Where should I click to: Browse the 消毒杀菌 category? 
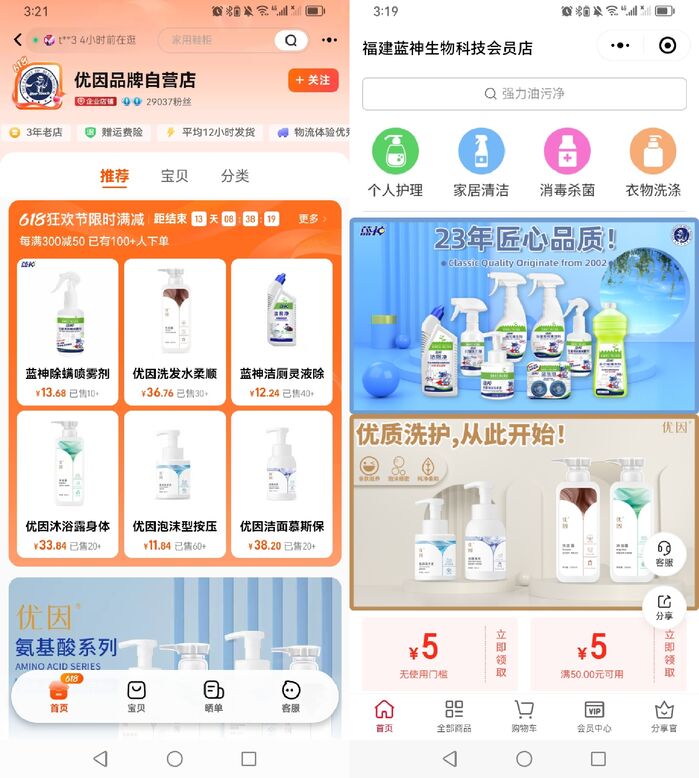point(567,163)
